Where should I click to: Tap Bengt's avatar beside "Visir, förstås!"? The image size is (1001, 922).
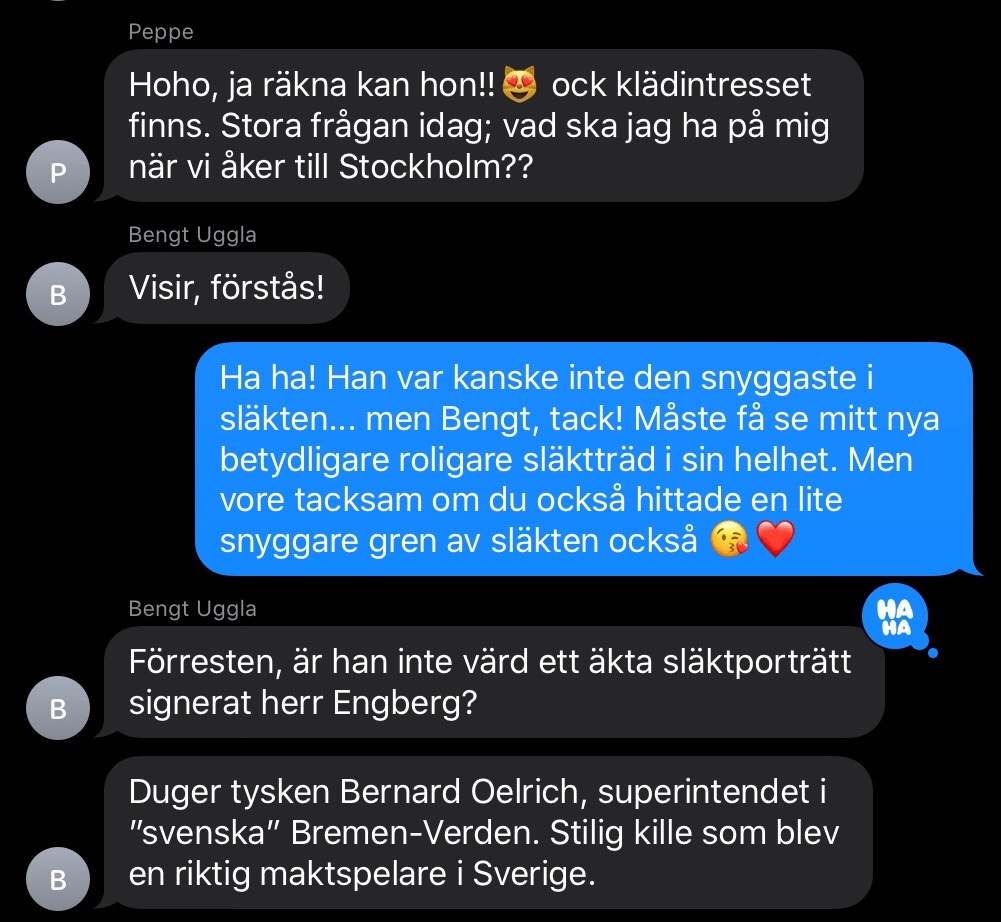point(57,296)
